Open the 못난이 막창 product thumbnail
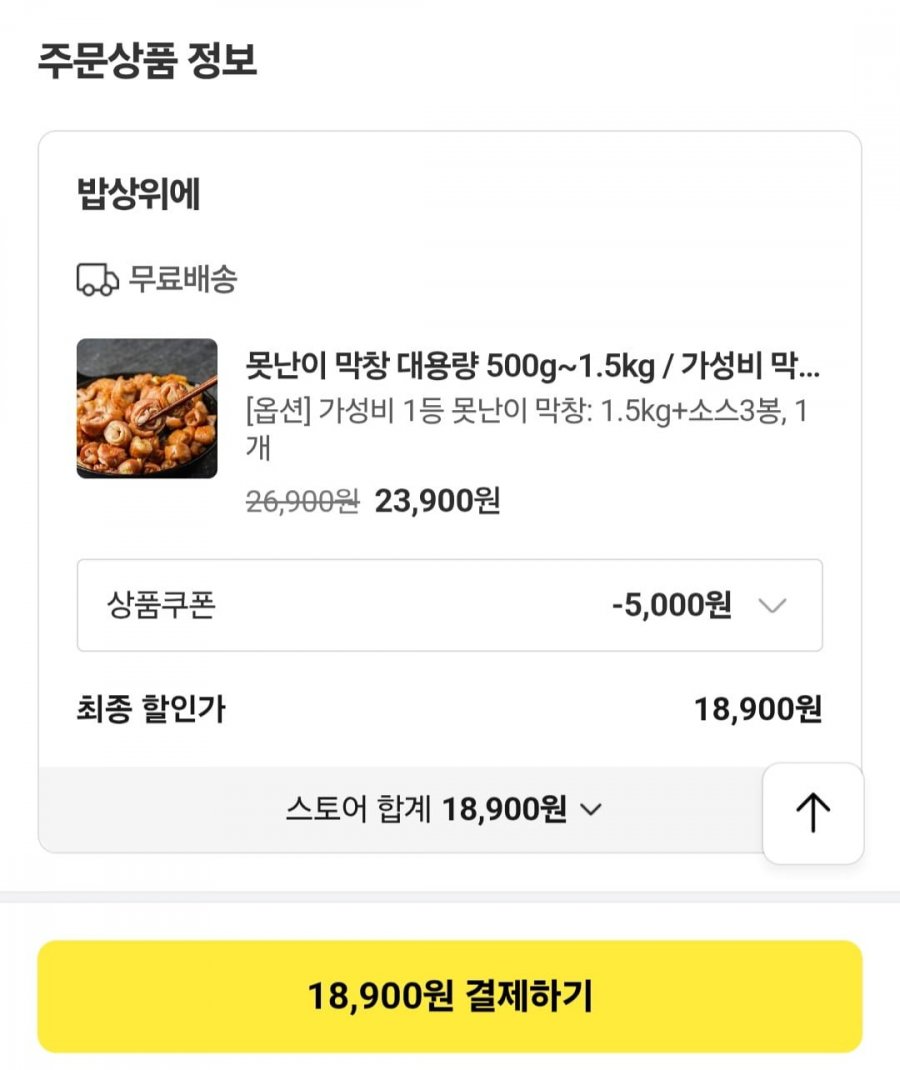This screenshot has height=1070, width=900. 147,408
